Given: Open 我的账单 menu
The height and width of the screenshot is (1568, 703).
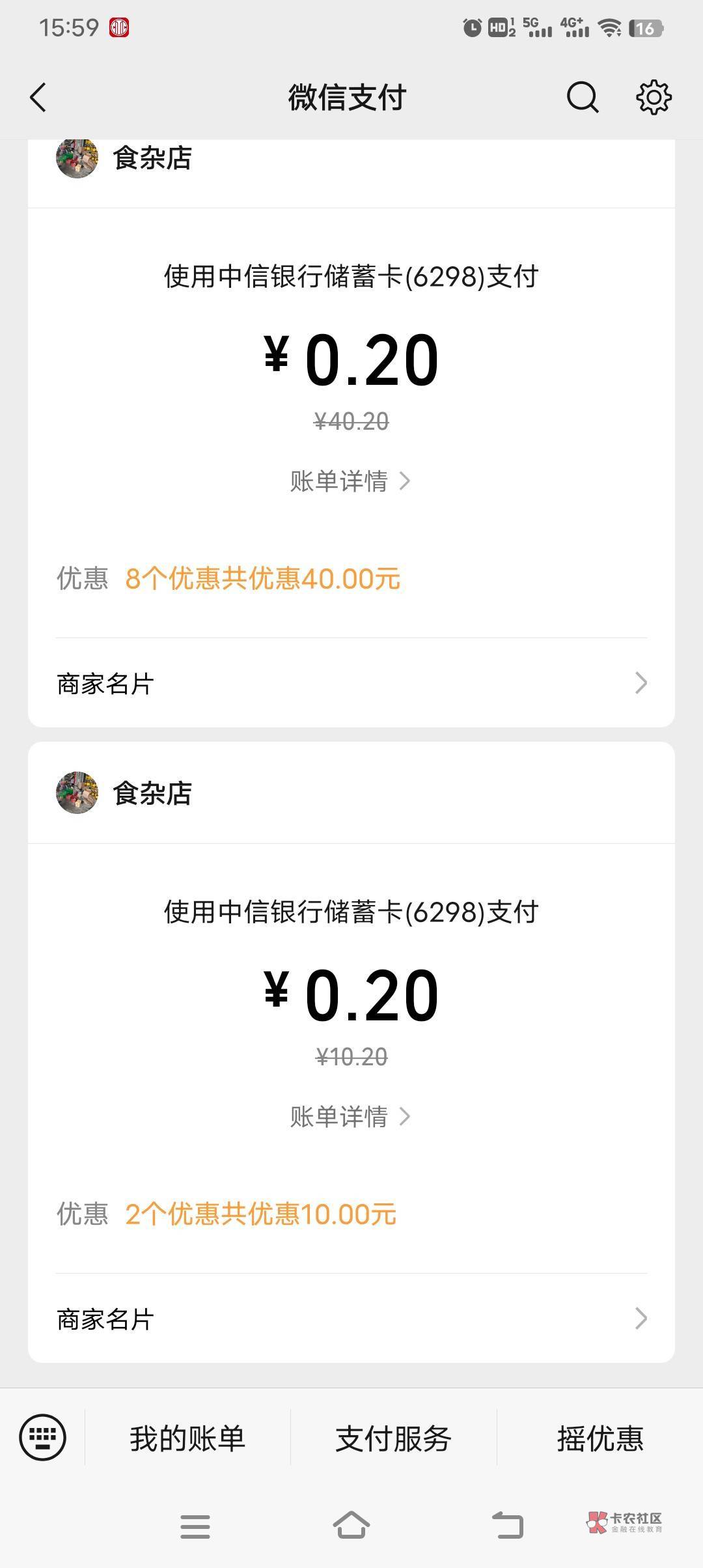Looking at the screenshot, I should pyautogui.click(x=187, y=1438).
